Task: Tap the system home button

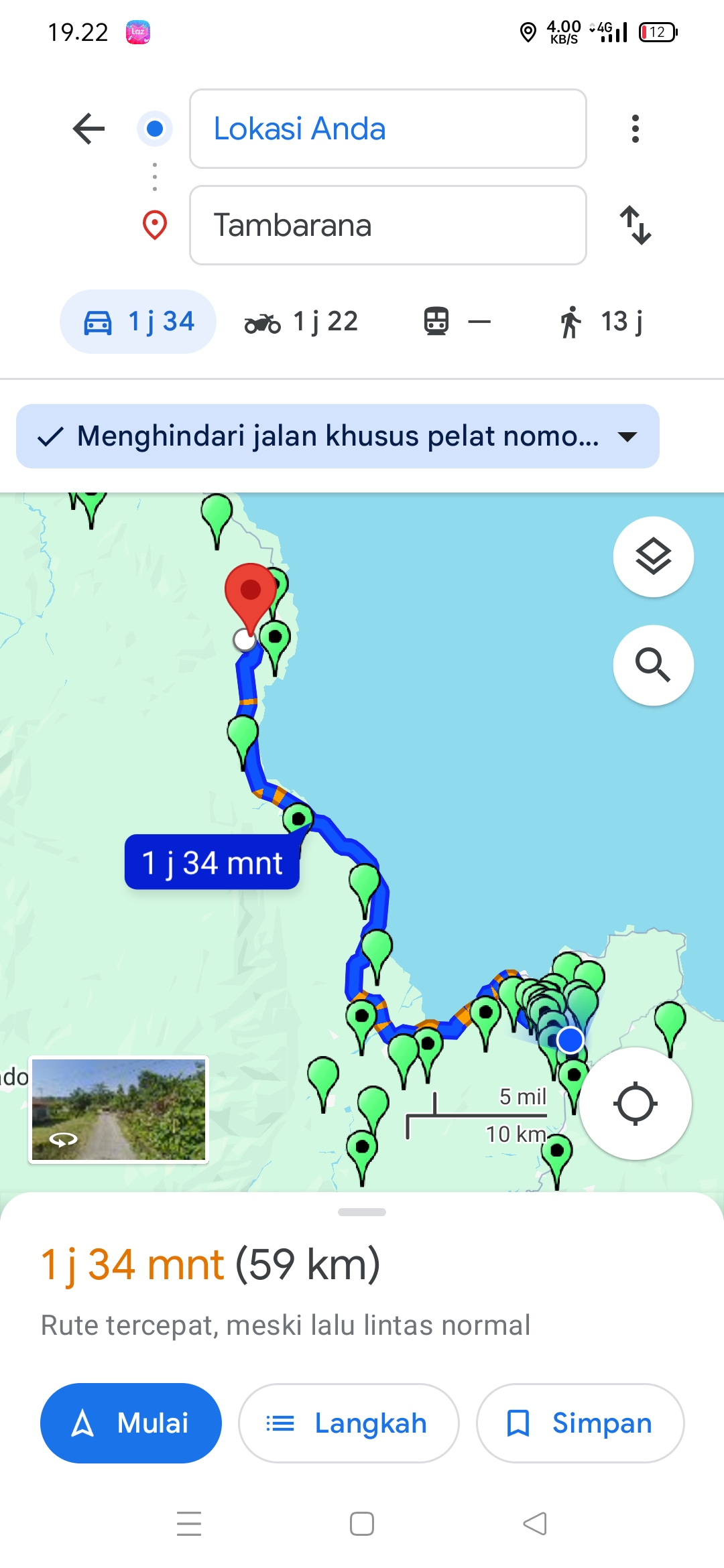Action: click(x=362, y=1524)
